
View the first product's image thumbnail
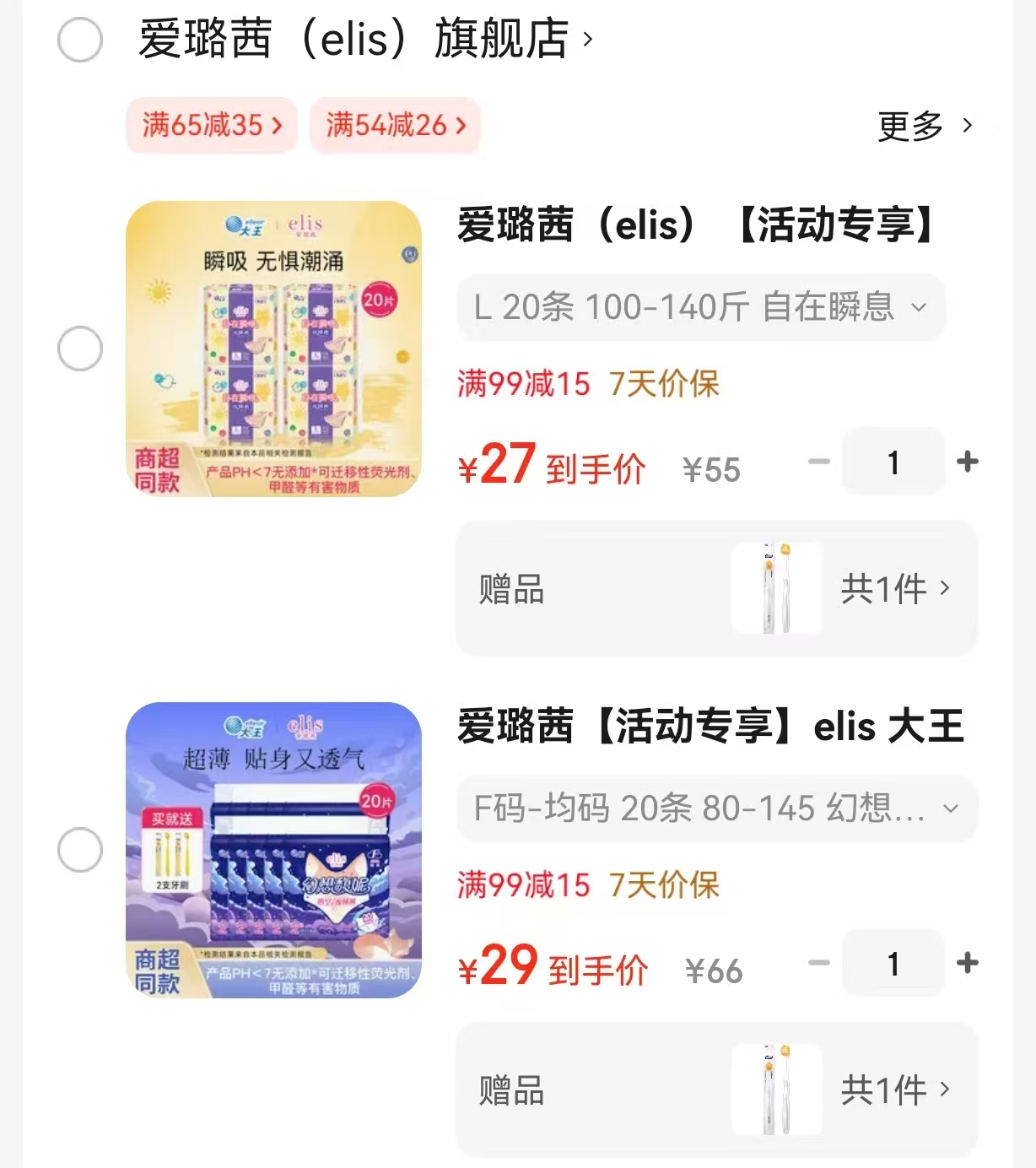274,346
